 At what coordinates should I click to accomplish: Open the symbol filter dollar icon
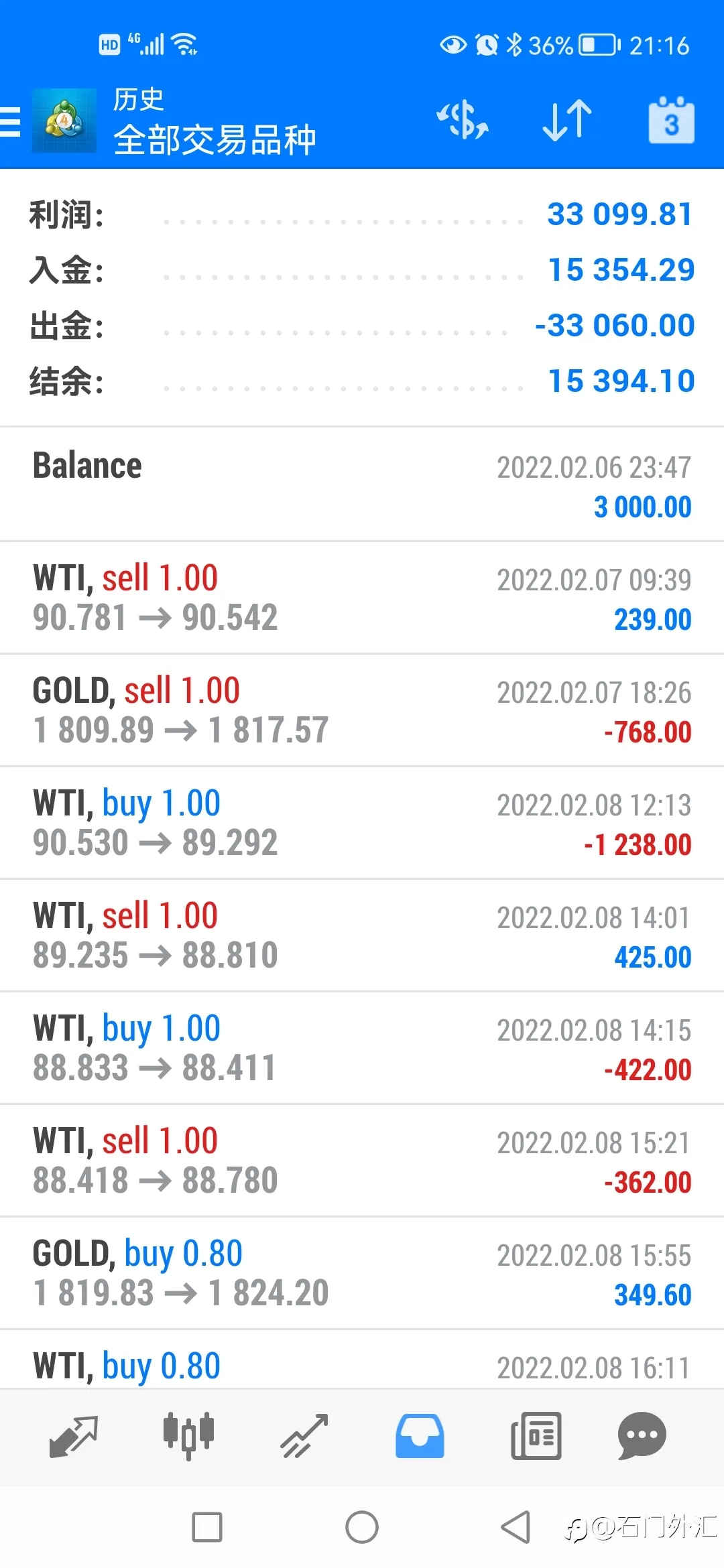[463, 121]
